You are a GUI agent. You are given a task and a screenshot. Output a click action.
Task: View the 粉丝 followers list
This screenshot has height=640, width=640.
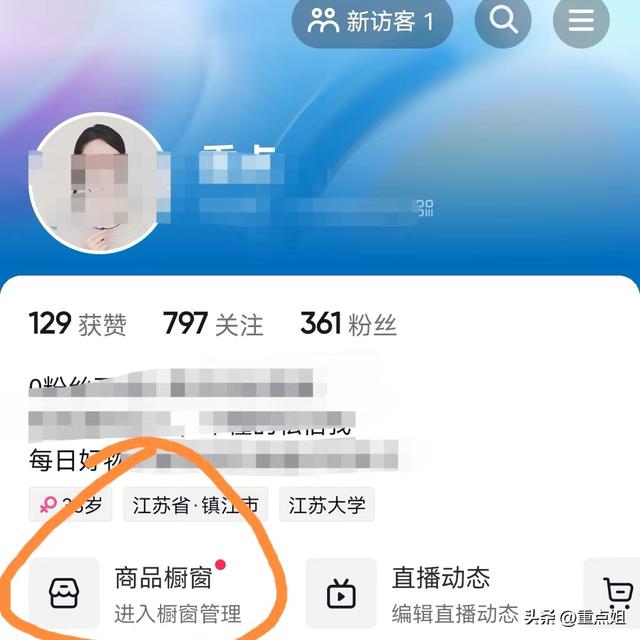(348, 324)
